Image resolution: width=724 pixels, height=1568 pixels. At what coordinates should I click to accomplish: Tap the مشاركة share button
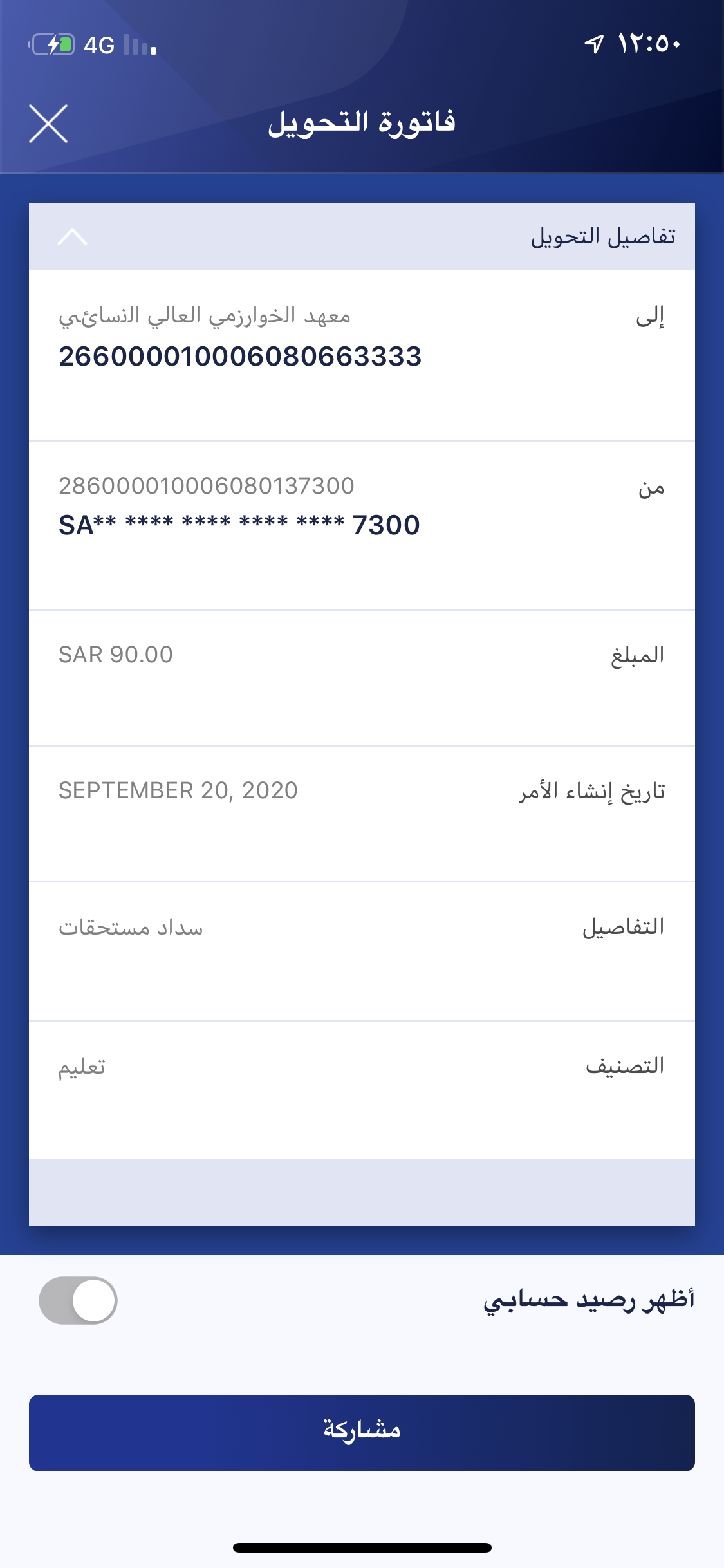[362, 1433]
